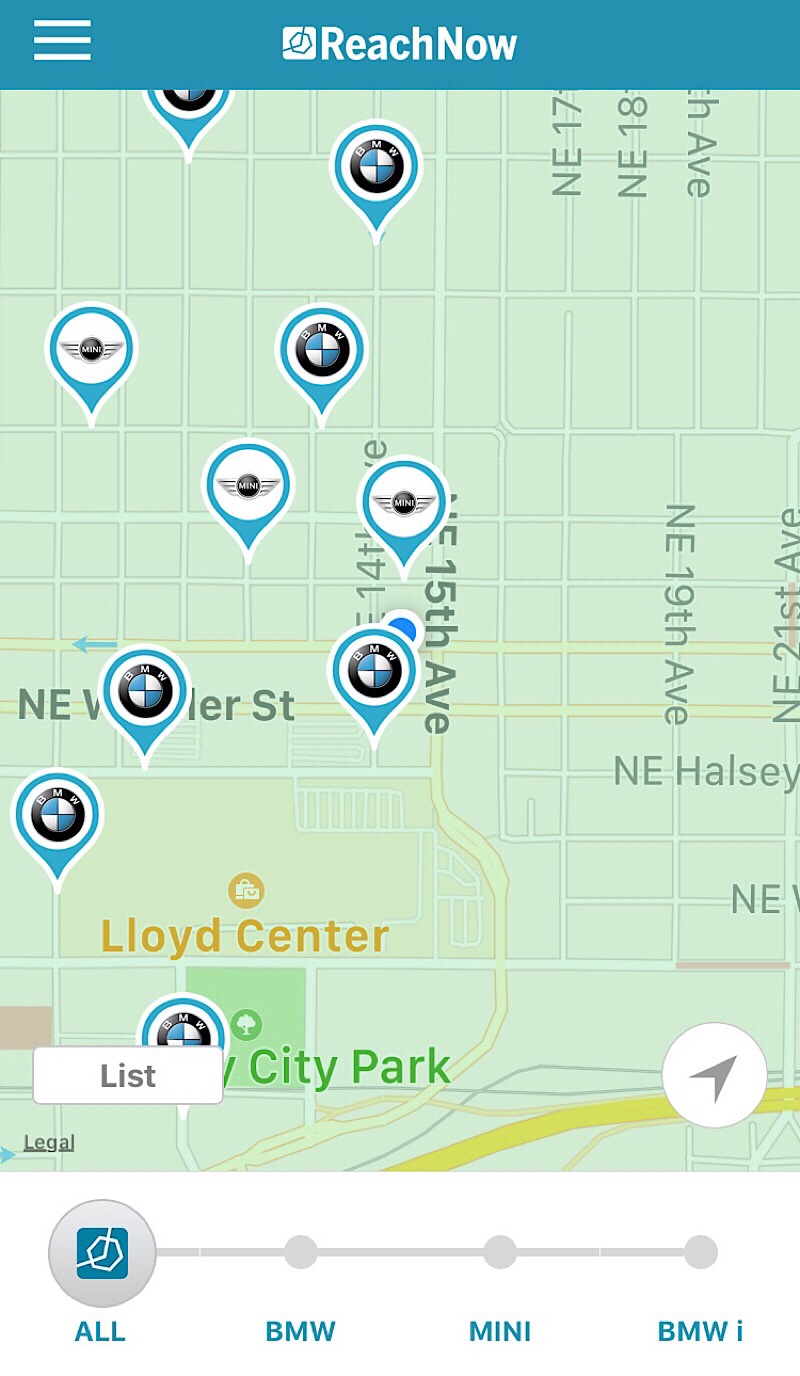The width and height of the screenshot is (800, 1376).
Task: Open the List view button
Action: click(x=128, y=1075)
